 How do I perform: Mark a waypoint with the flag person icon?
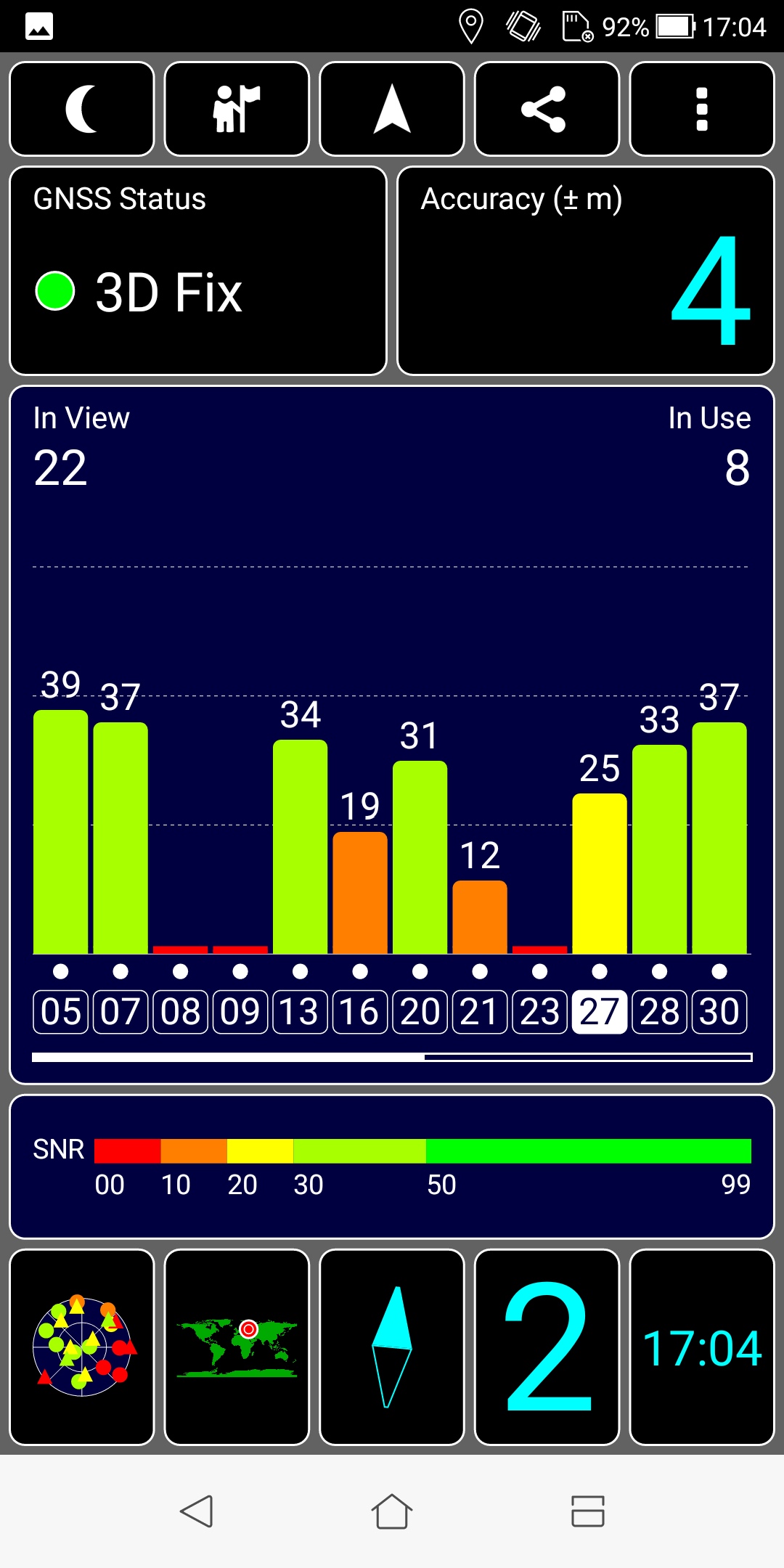coord(237,109)
